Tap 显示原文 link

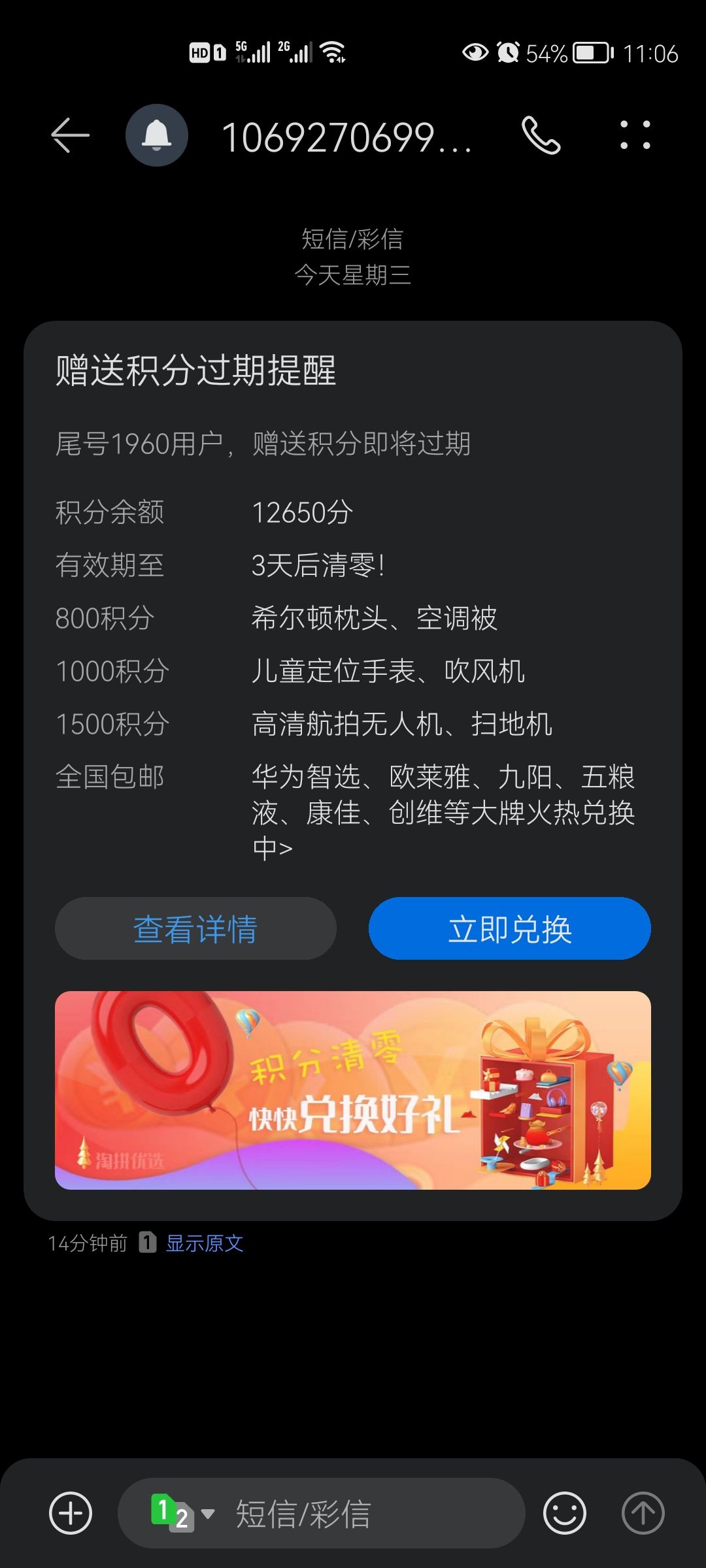click(205, 1243)
